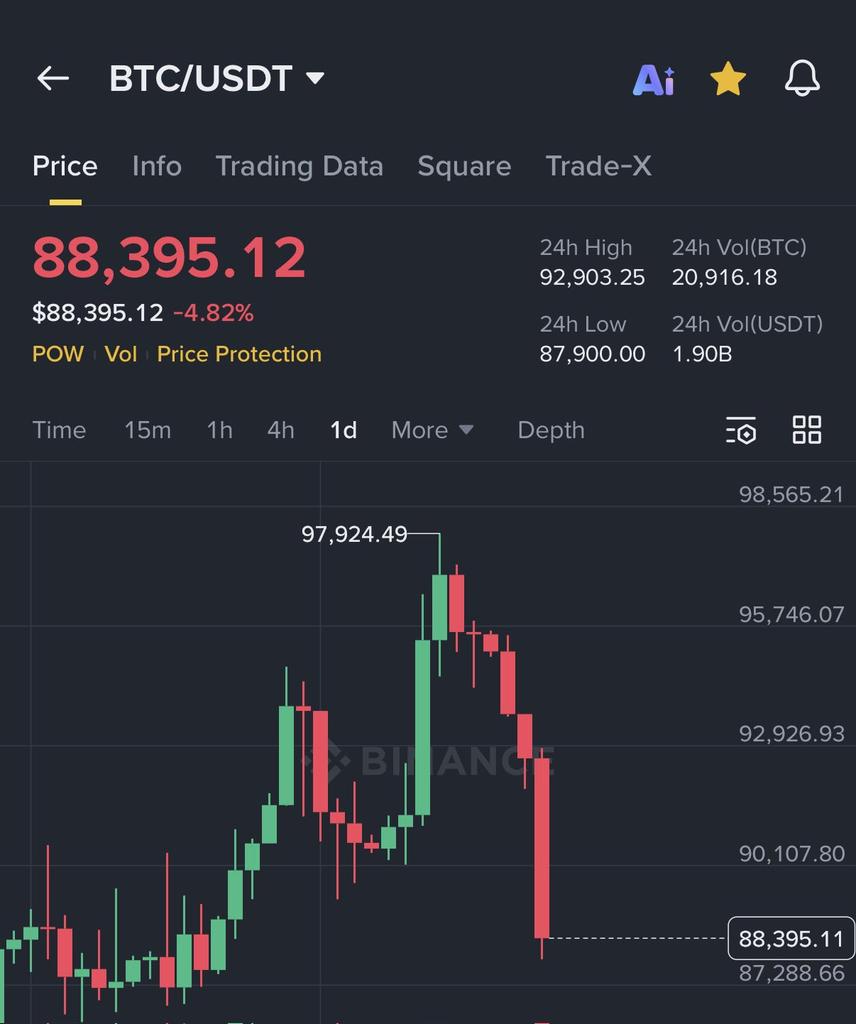The width and height of the screenshot is (856, 1024).
Task: Open the Trading Data tab
Action: 299,166
